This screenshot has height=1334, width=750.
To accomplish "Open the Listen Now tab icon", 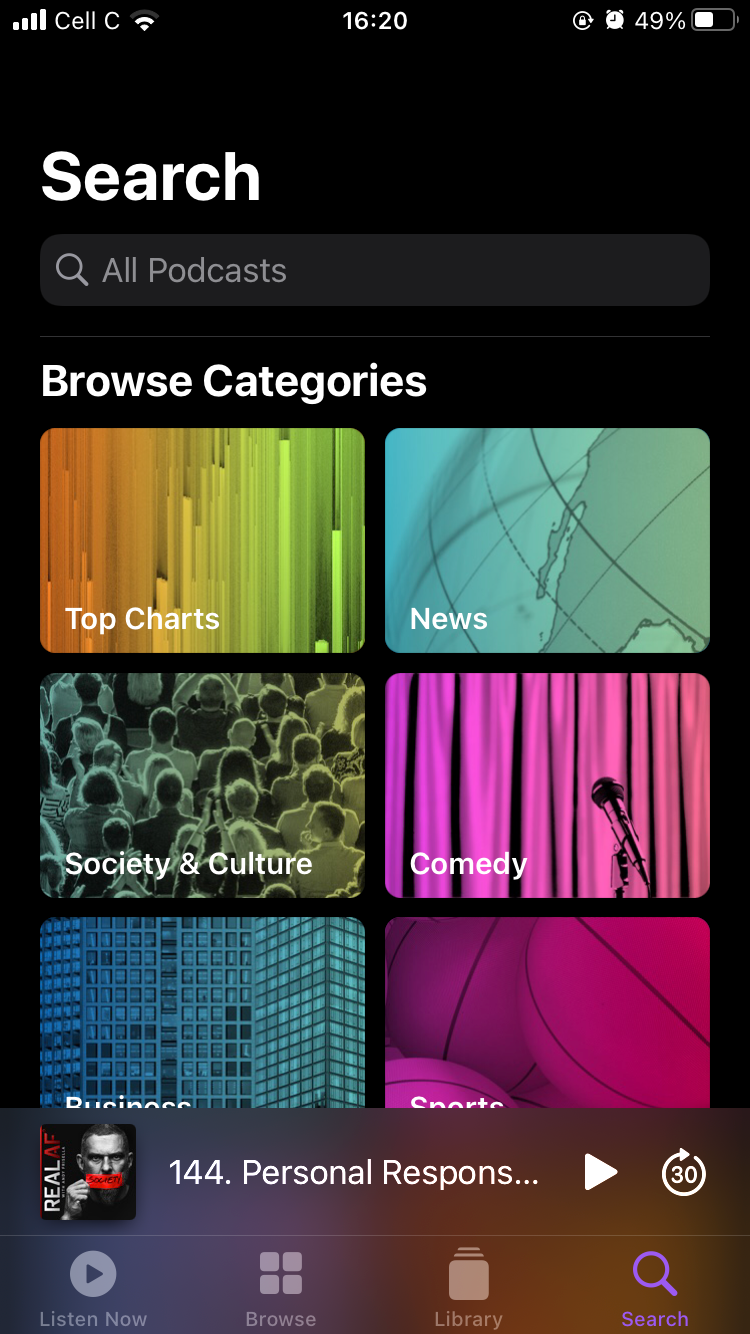I will coord(92,1274).
